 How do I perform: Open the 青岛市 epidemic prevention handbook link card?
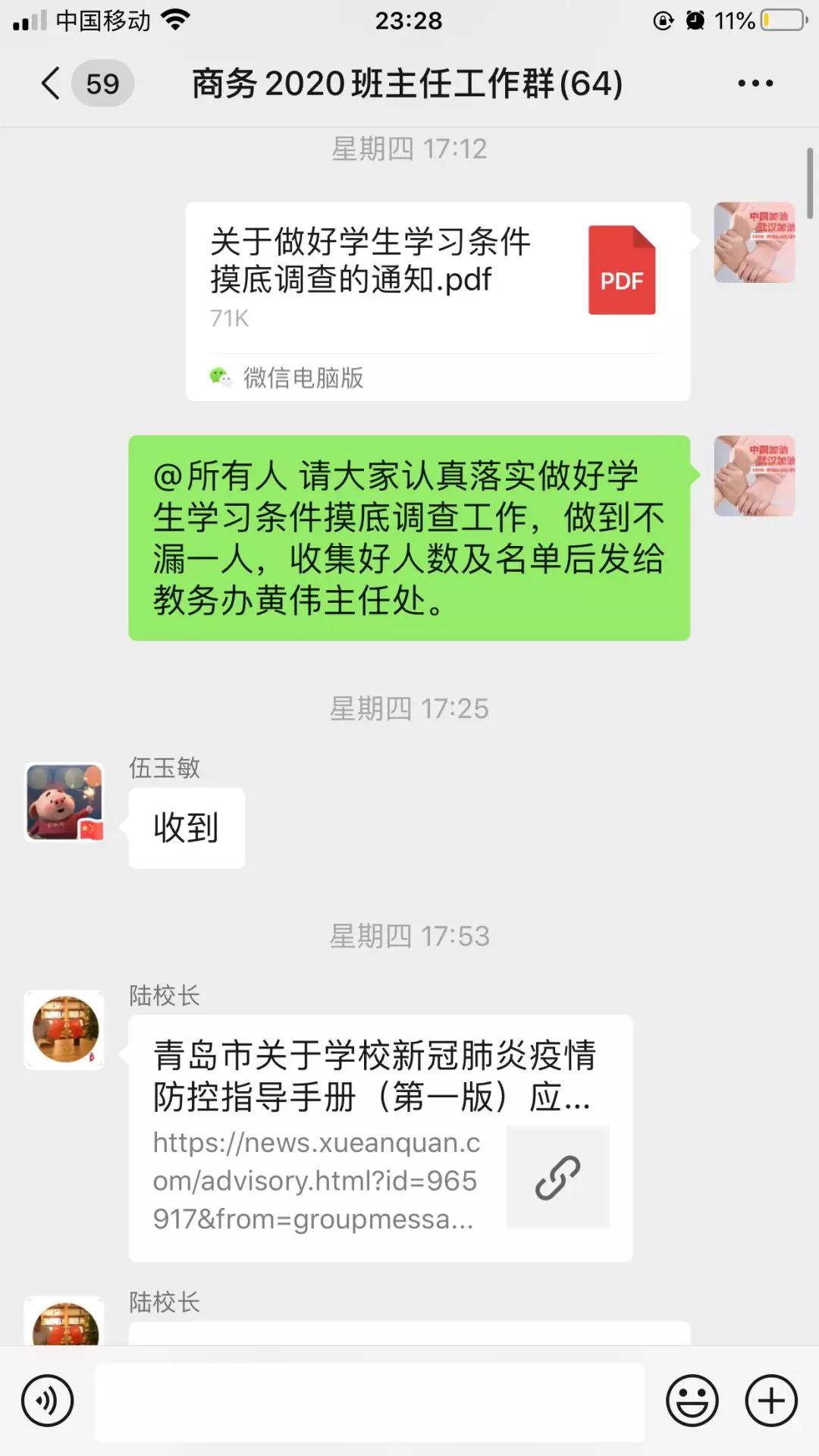(380, 1137)
